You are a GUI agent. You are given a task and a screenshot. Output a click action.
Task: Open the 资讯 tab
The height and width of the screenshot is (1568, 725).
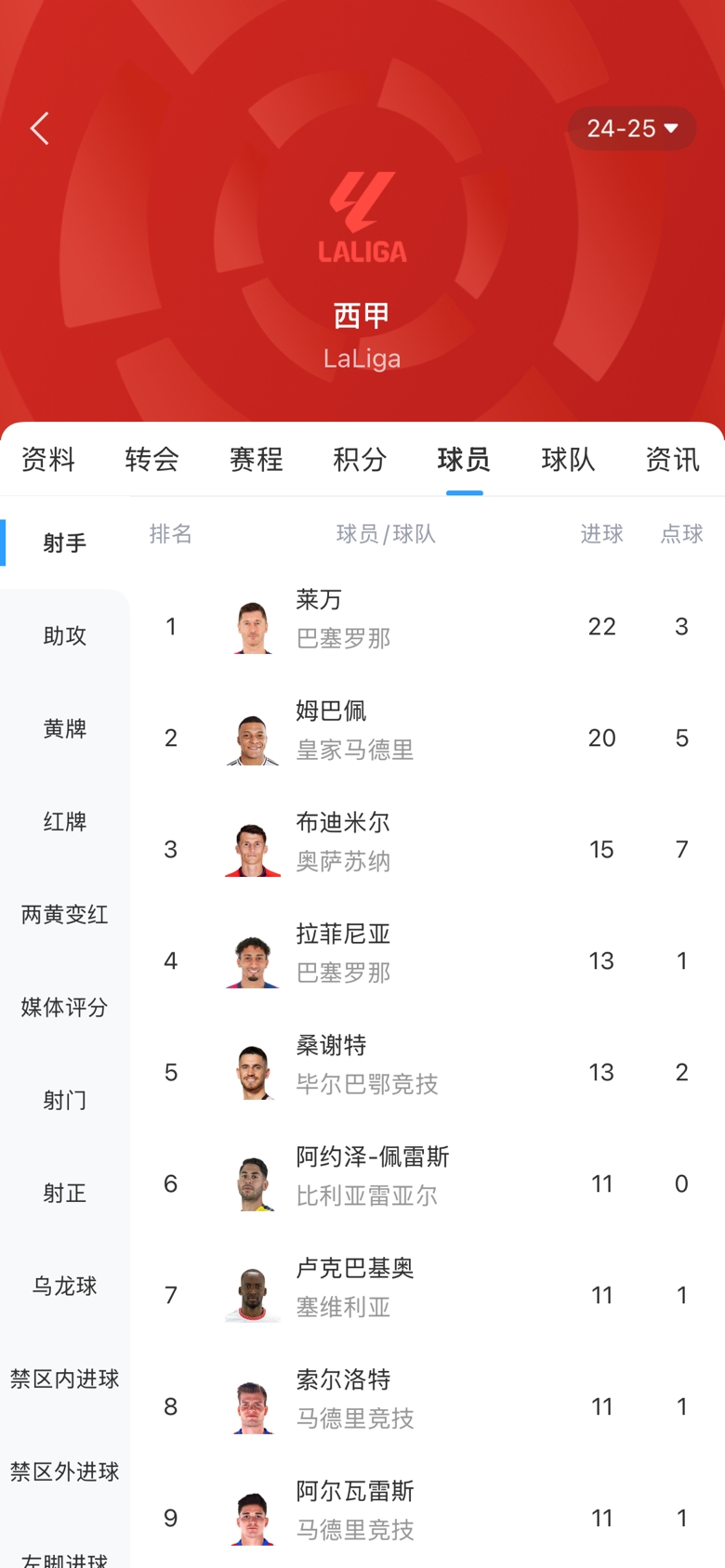[x=671, y=459]
